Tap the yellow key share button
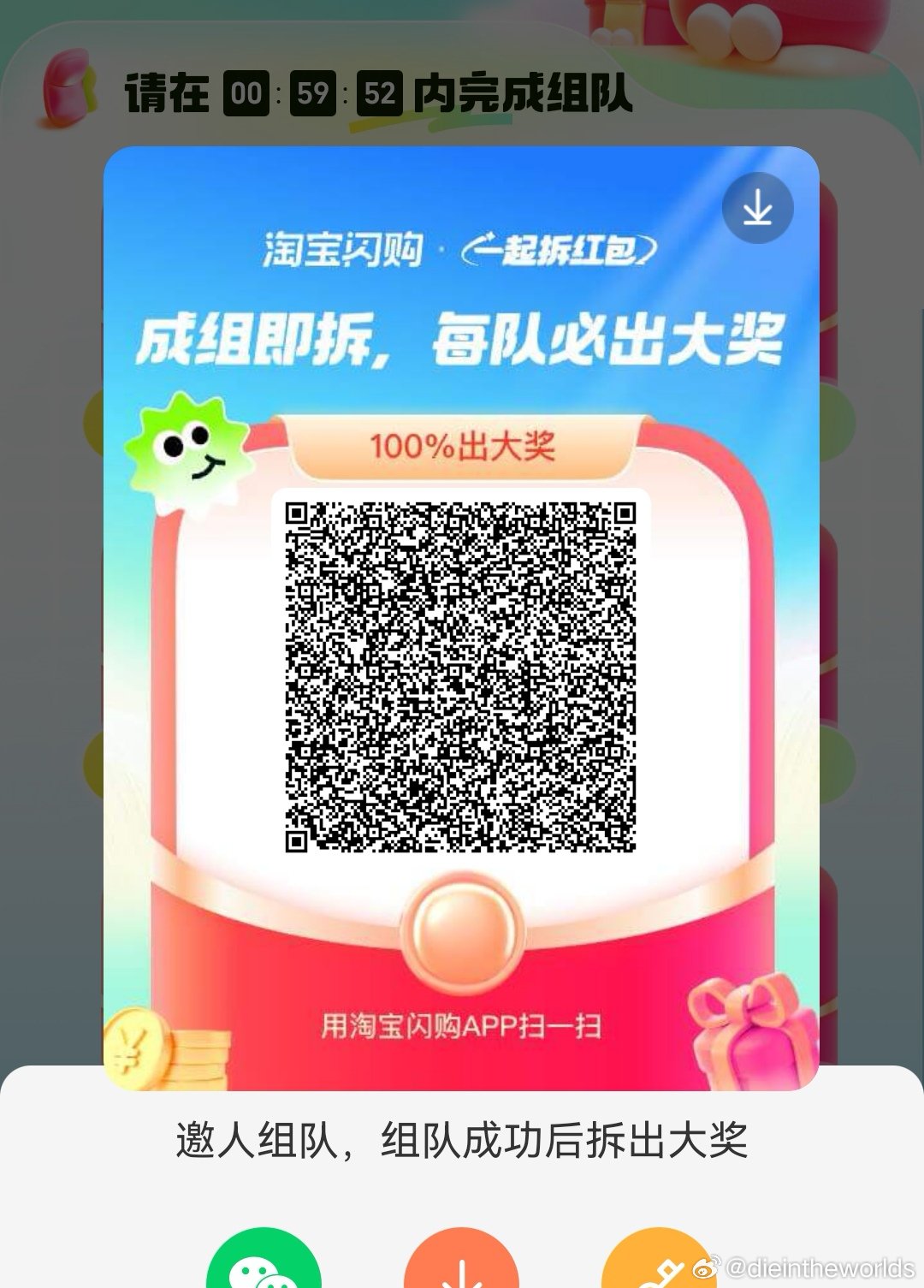924x1288 pixels. tap(660, 1258)
